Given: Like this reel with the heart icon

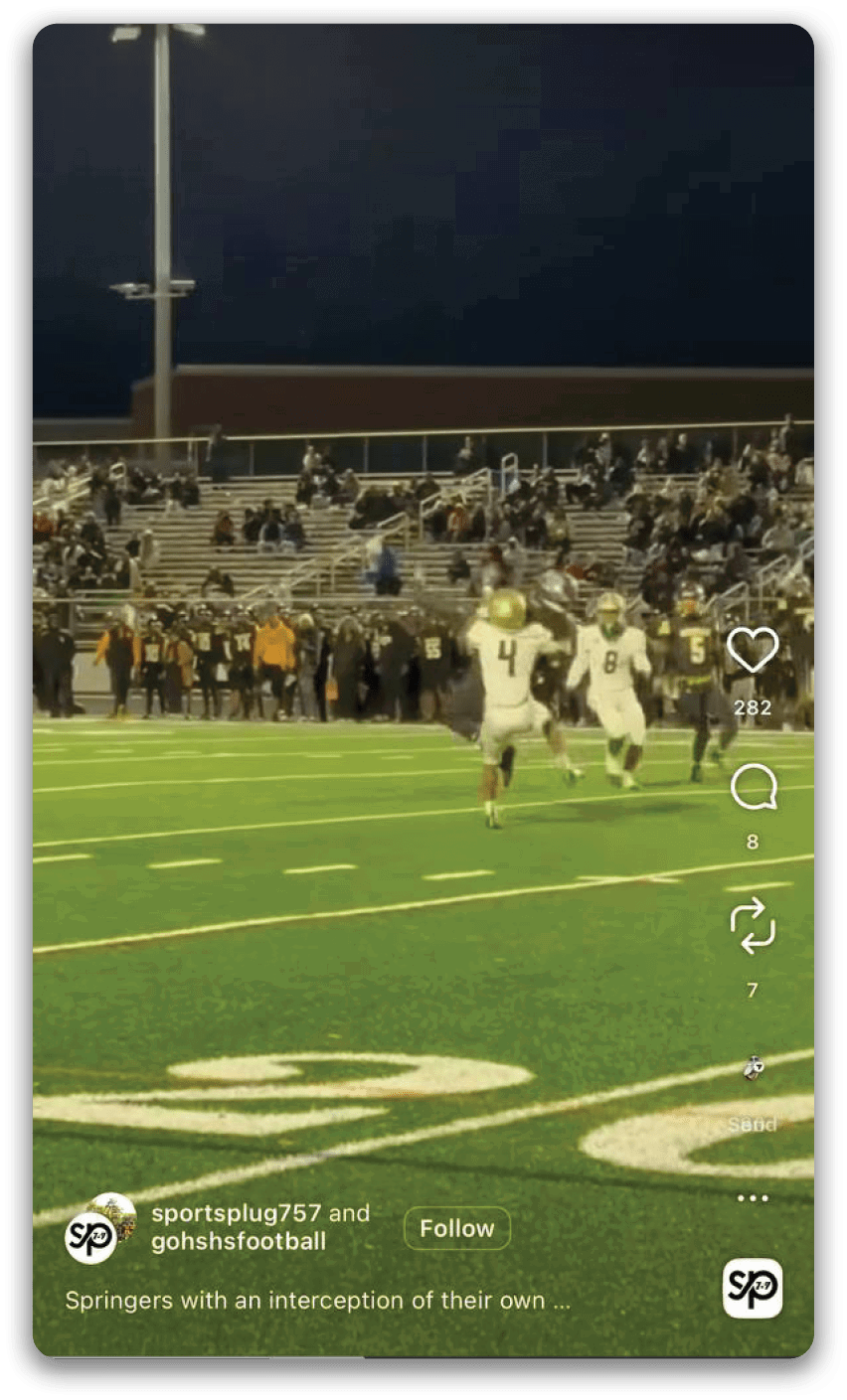Looking at the screenshot, I should coord(753,651).
